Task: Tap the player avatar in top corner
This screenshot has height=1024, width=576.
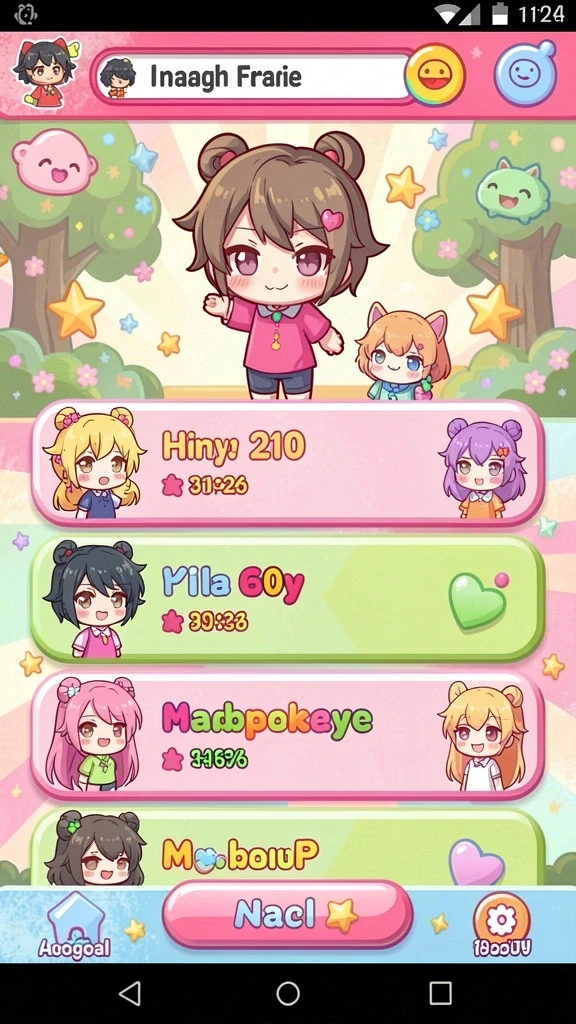Action: coord(44,73)
